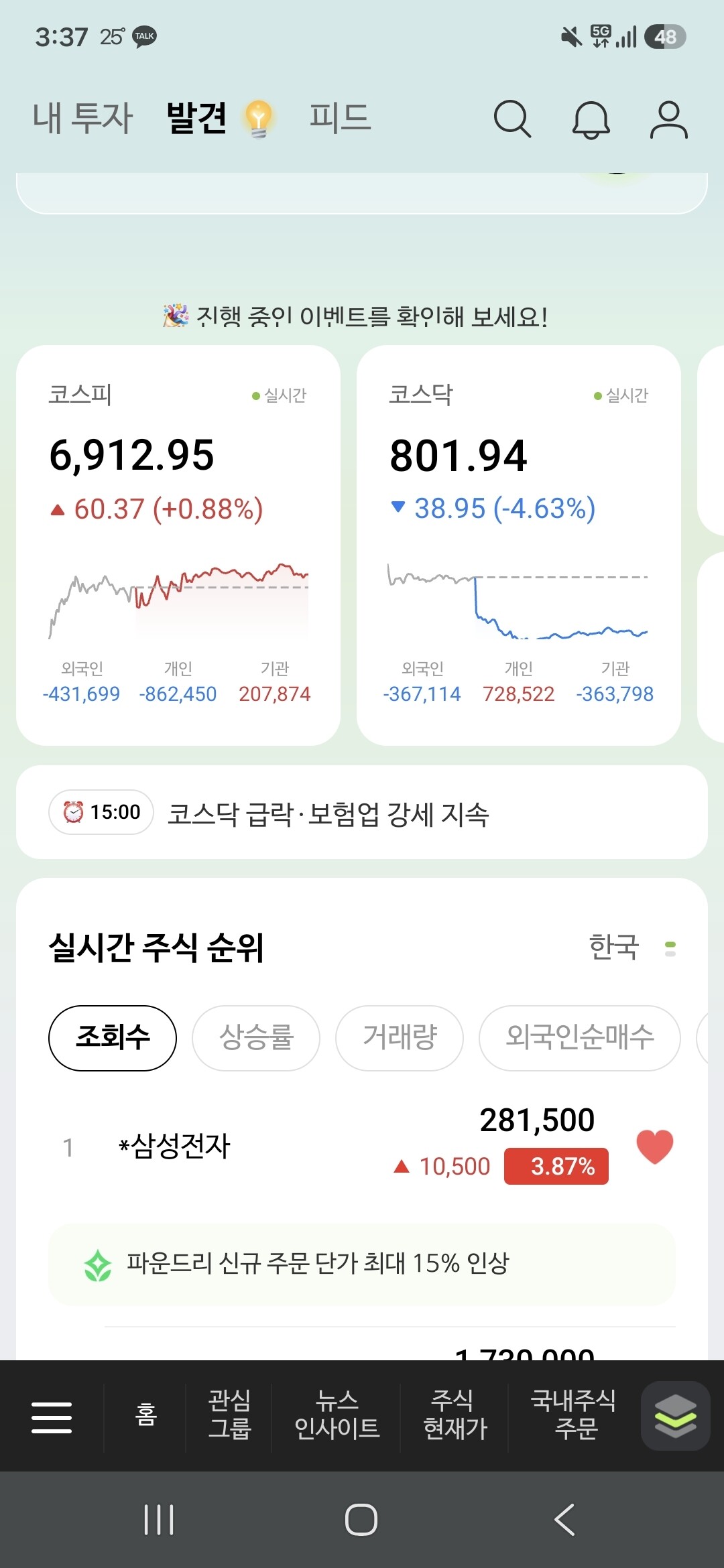Open the profile account icon
Image resolution: width=724 pixels, height=1568 pixels.
[668, 120]
